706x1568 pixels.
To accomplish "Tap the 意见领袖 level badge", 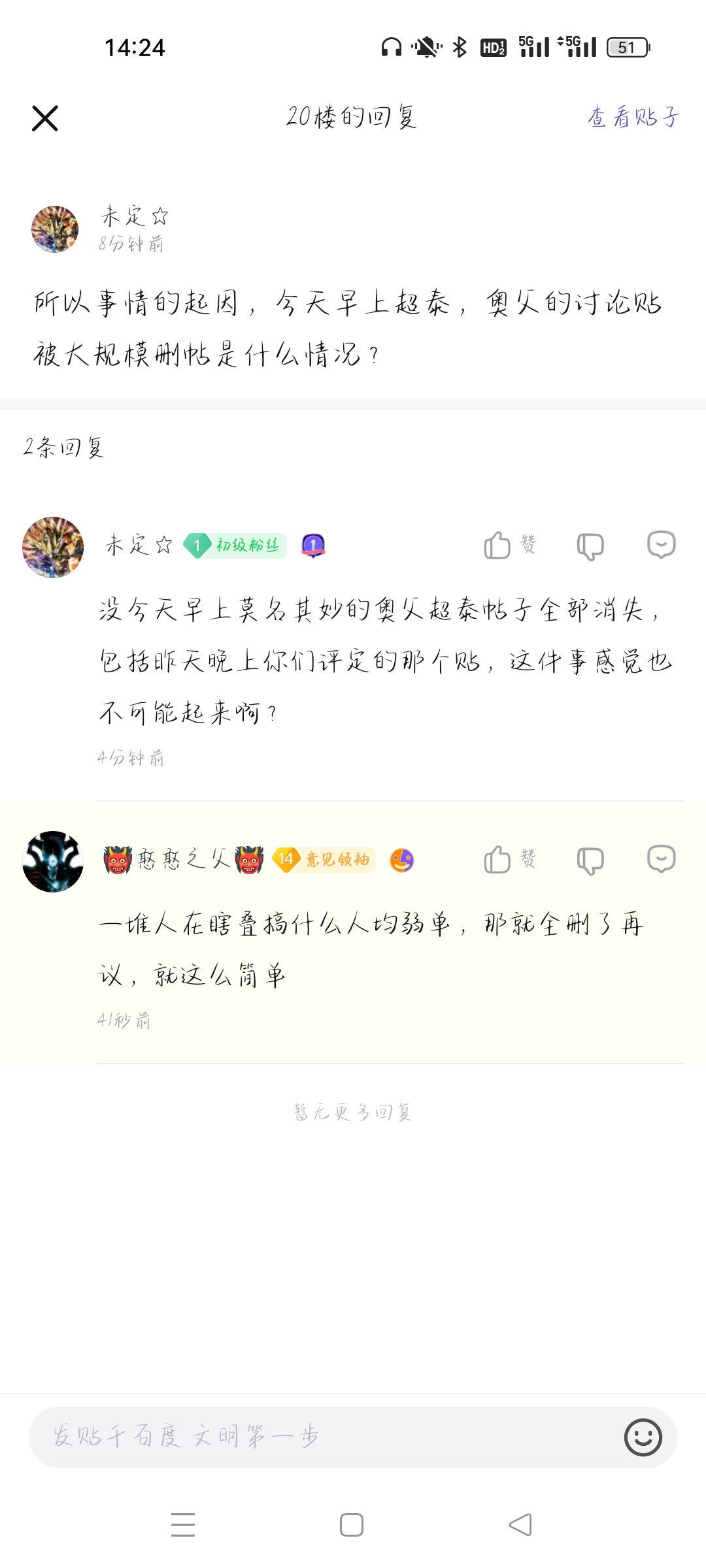I will tap(324, 859).
